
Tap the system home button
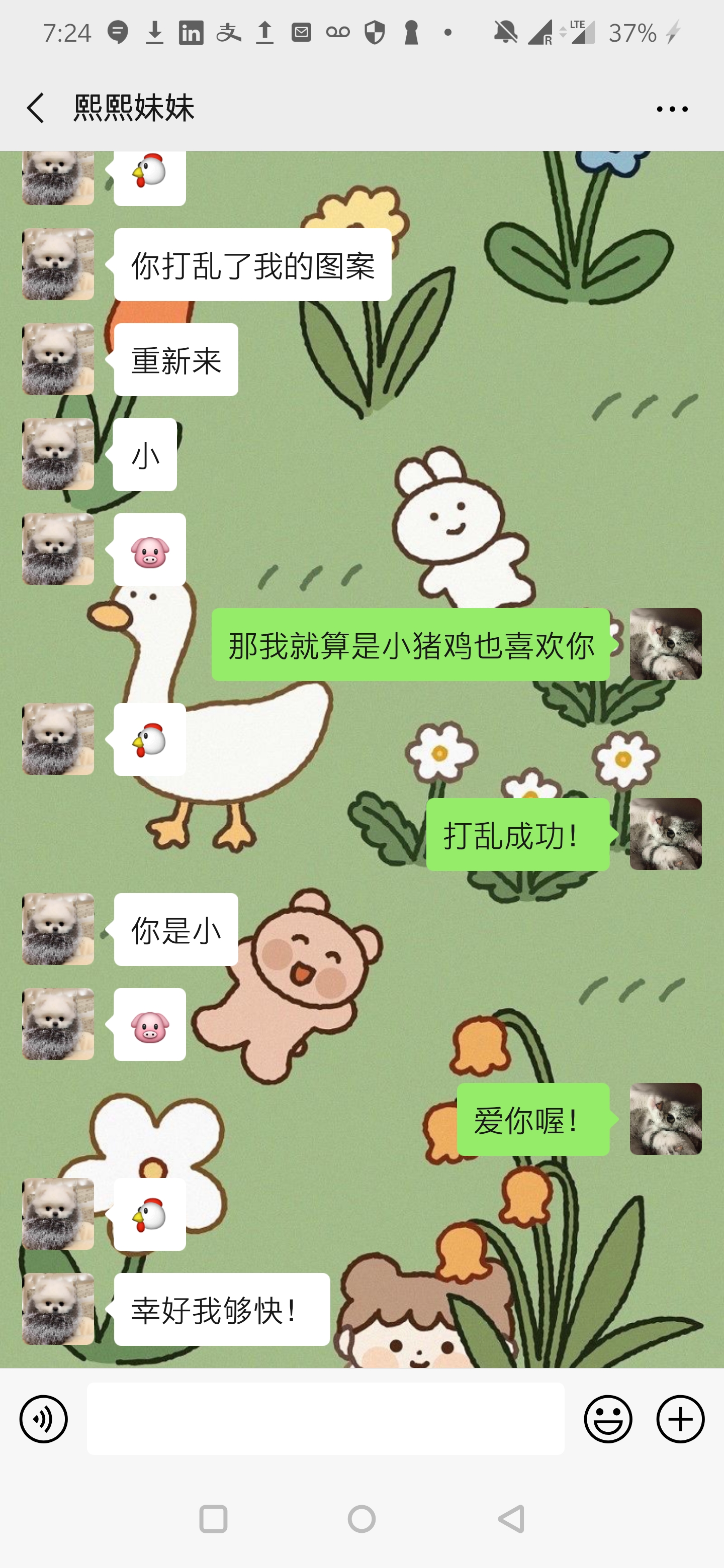click(x=361, y=1519)
